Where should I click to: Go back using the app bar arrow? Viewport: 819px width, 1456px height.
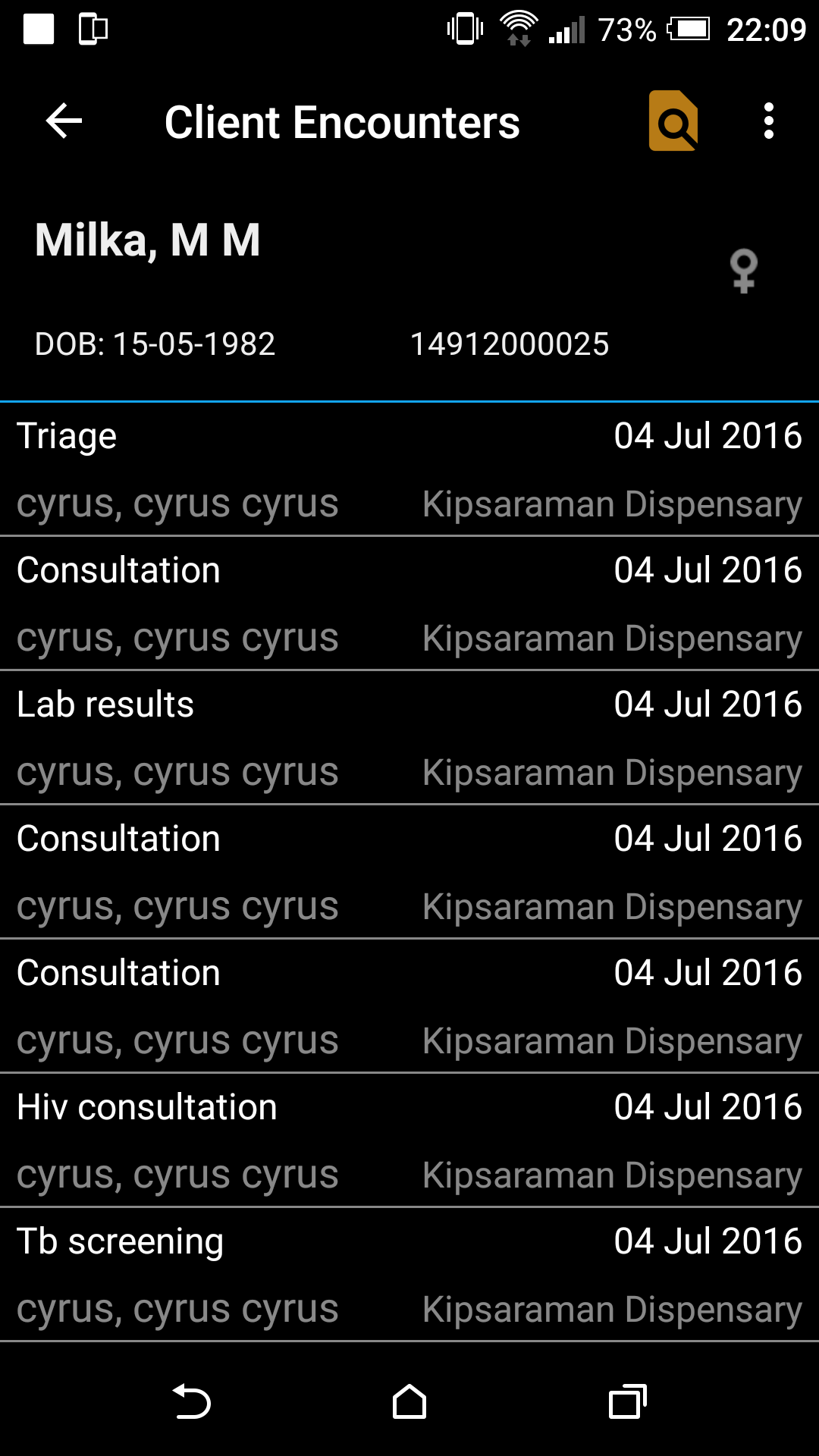click(x=64, y=121)
